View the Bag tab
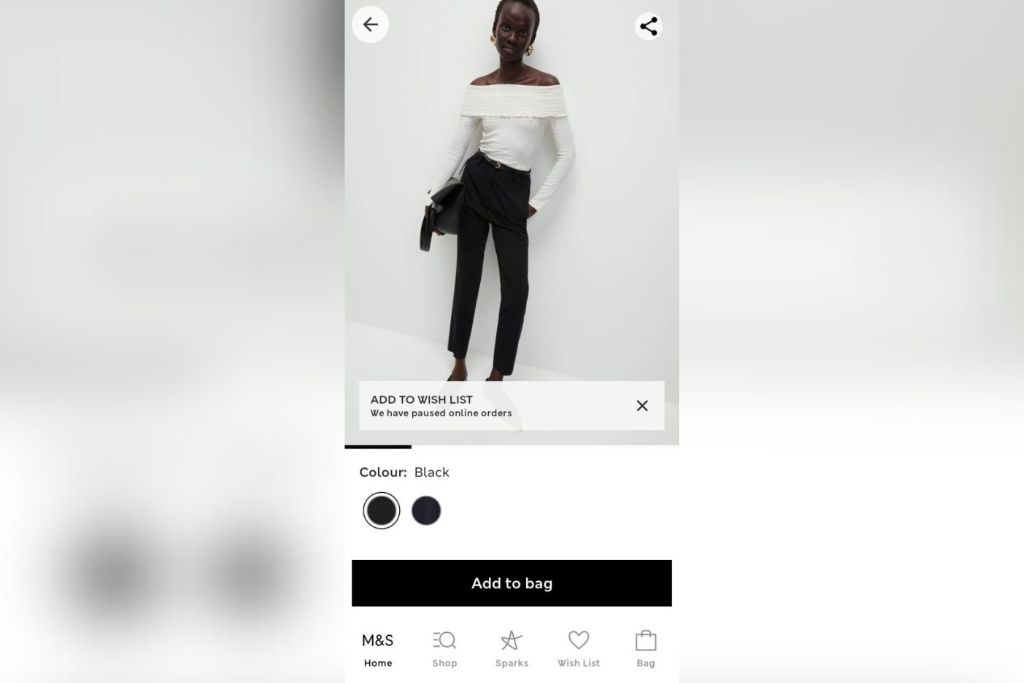This screenshot has height=683, width=1024. pos(646,649)
